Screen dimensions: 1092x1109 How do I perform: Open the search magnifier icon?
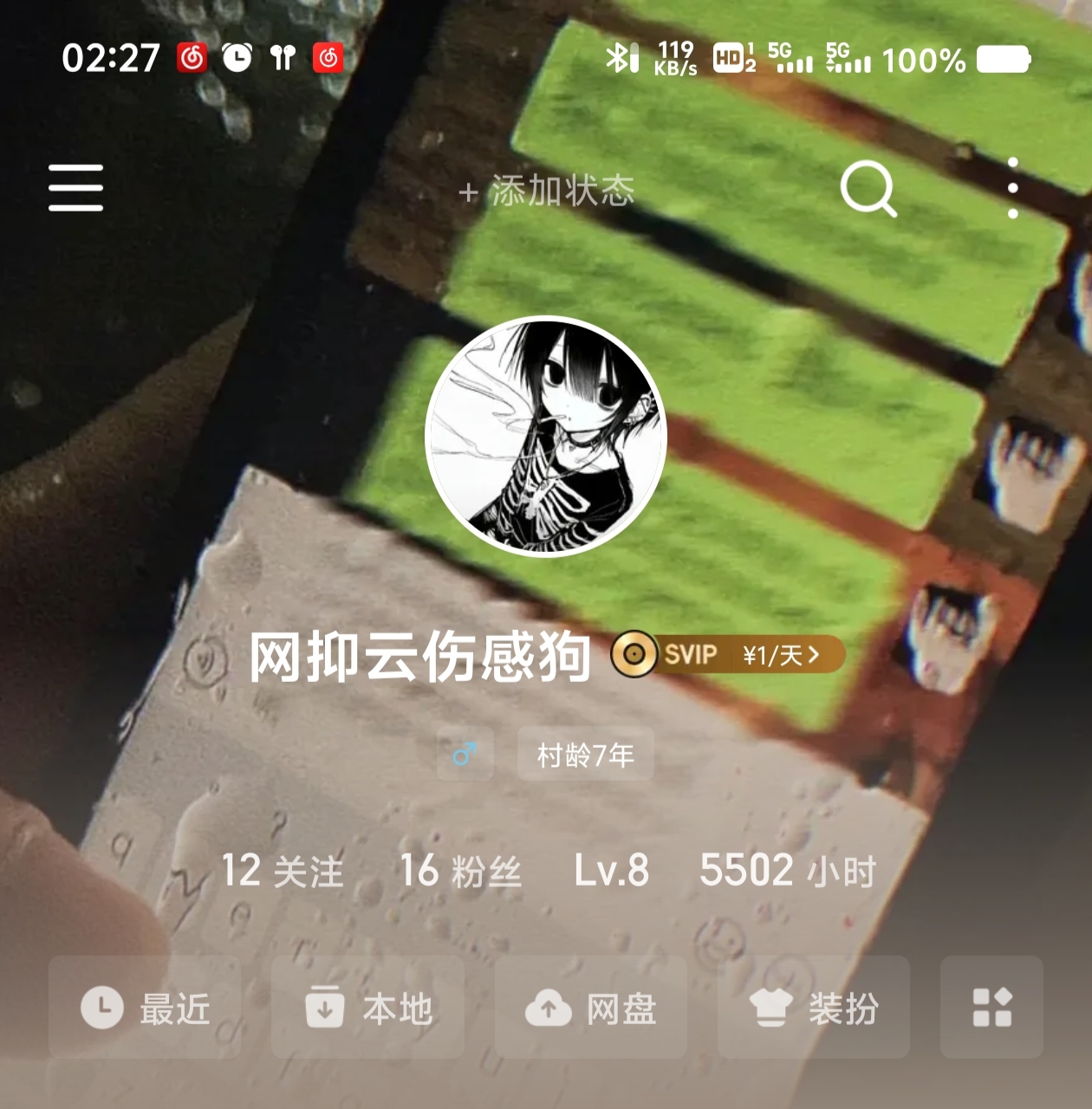(x=868, y=189)
